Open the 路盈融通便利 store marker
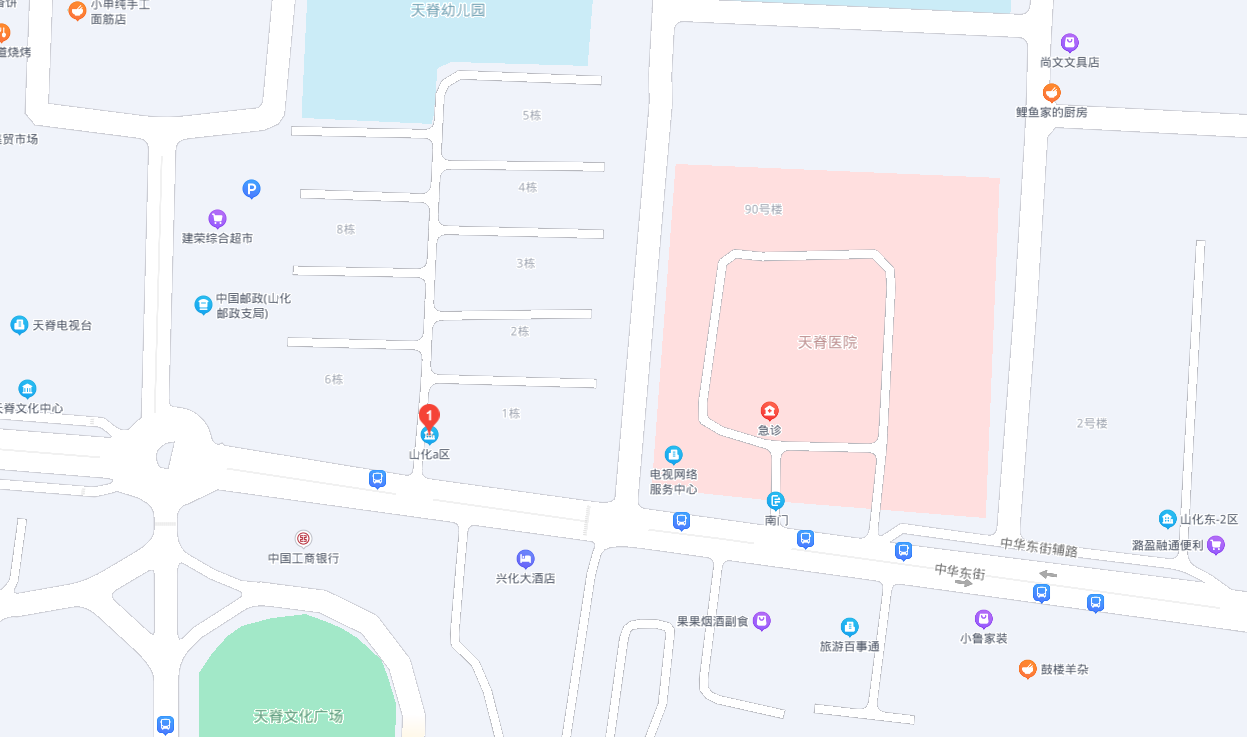 (1216, 545)
